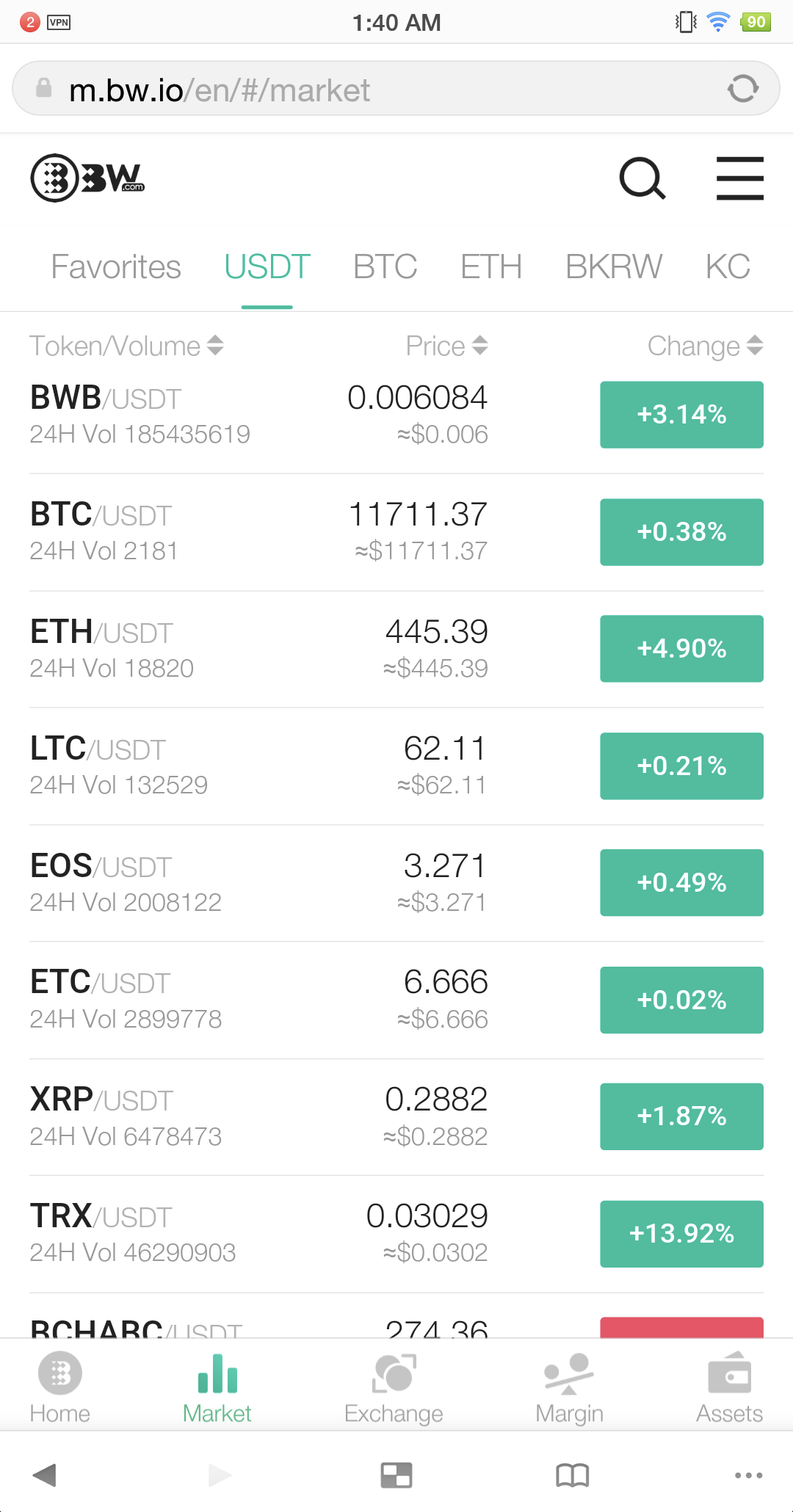Switch to the ETH market tab
The height and width of the screenshot is (1512, 793).
491,267
